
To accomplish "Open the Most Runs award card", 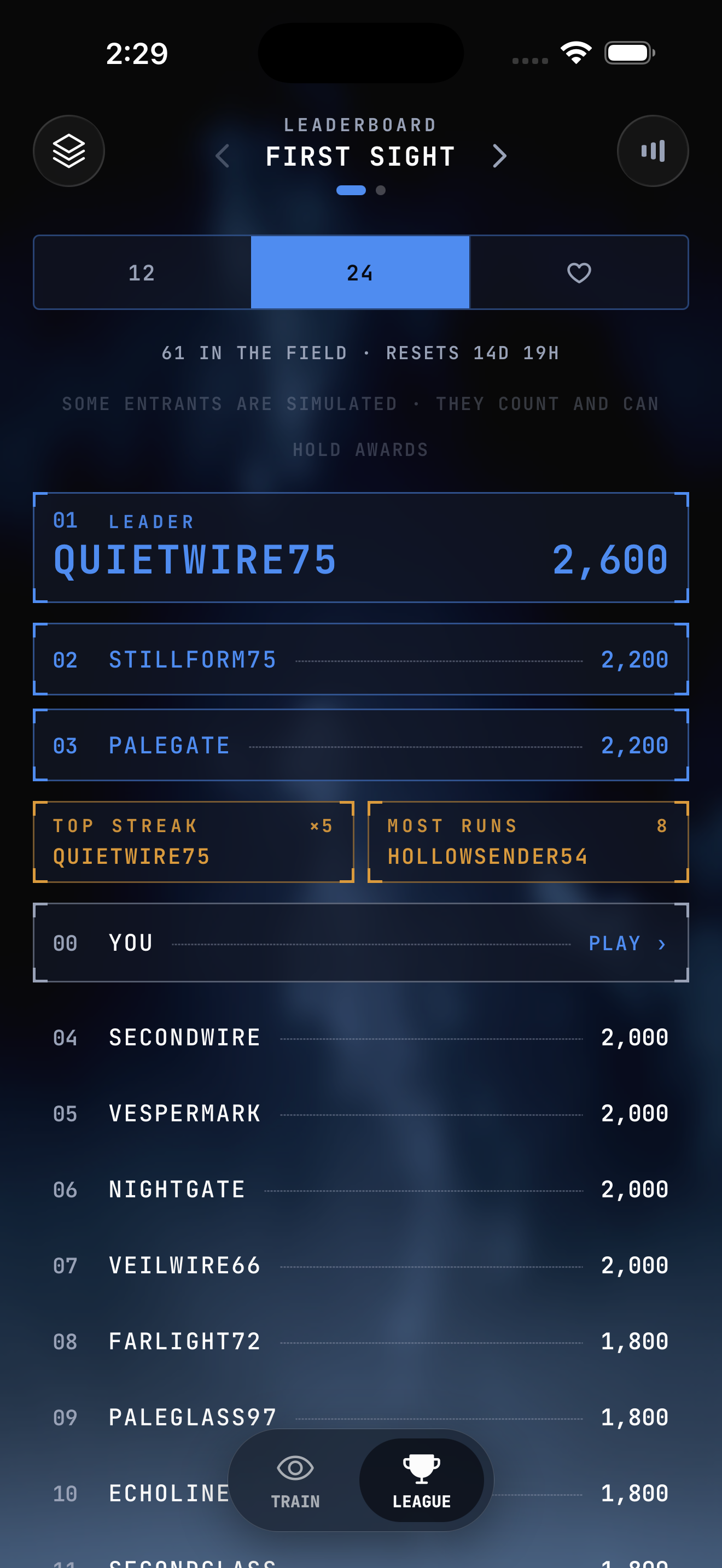I will 528,842.
